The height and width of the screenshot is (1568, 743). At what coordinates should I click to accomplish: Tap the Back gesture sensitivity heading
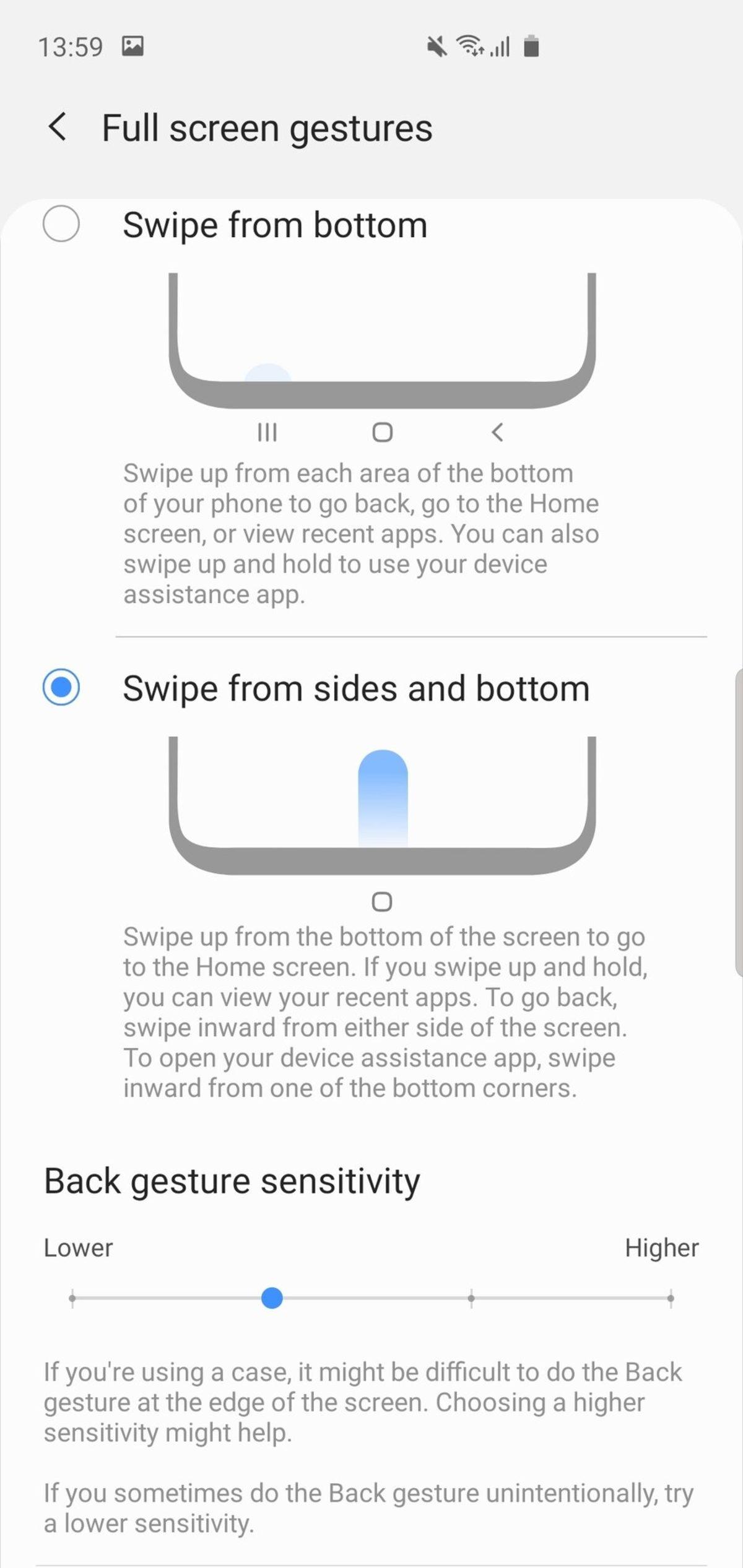[x=232, y=1180]
